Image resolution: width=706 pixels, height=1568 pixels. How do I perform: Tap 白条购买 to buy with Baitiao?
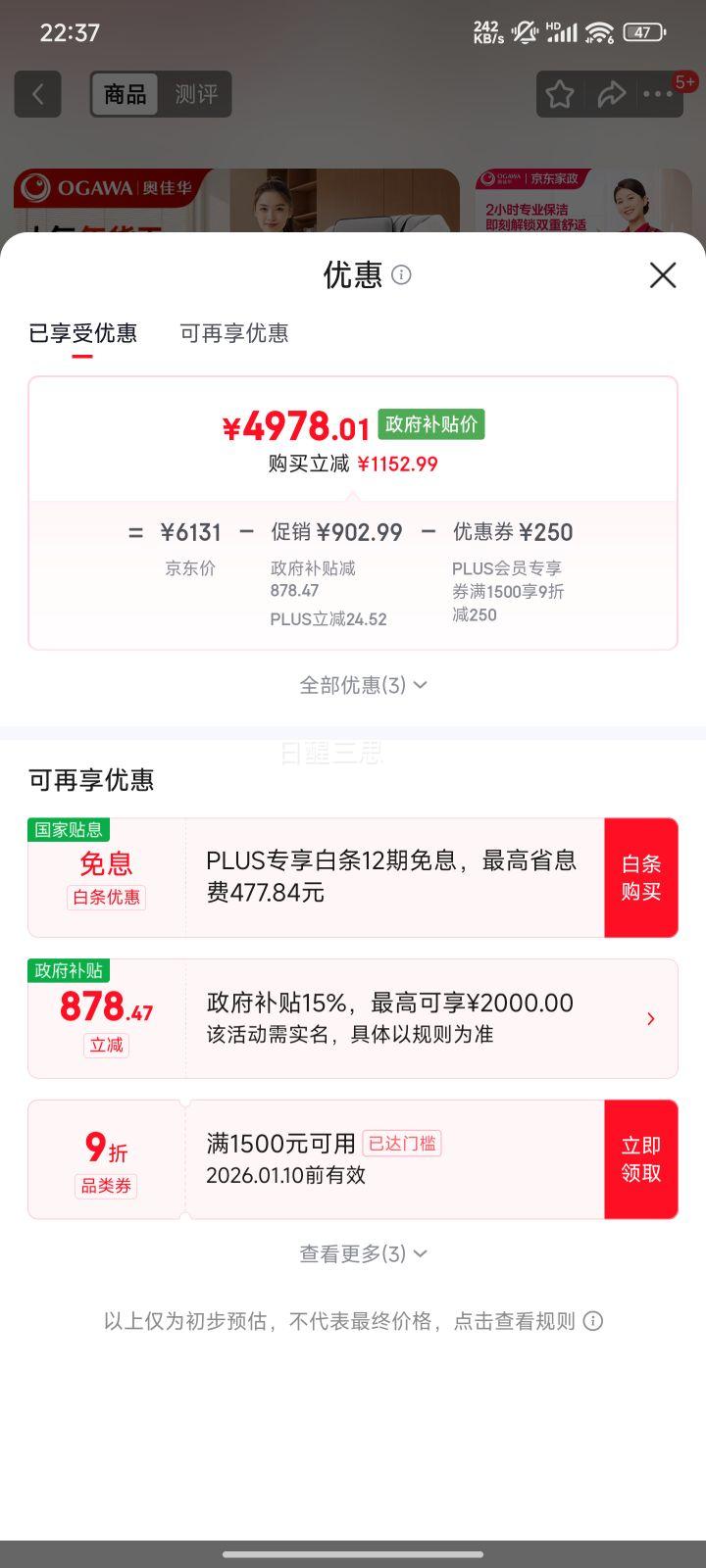point(641,877)
